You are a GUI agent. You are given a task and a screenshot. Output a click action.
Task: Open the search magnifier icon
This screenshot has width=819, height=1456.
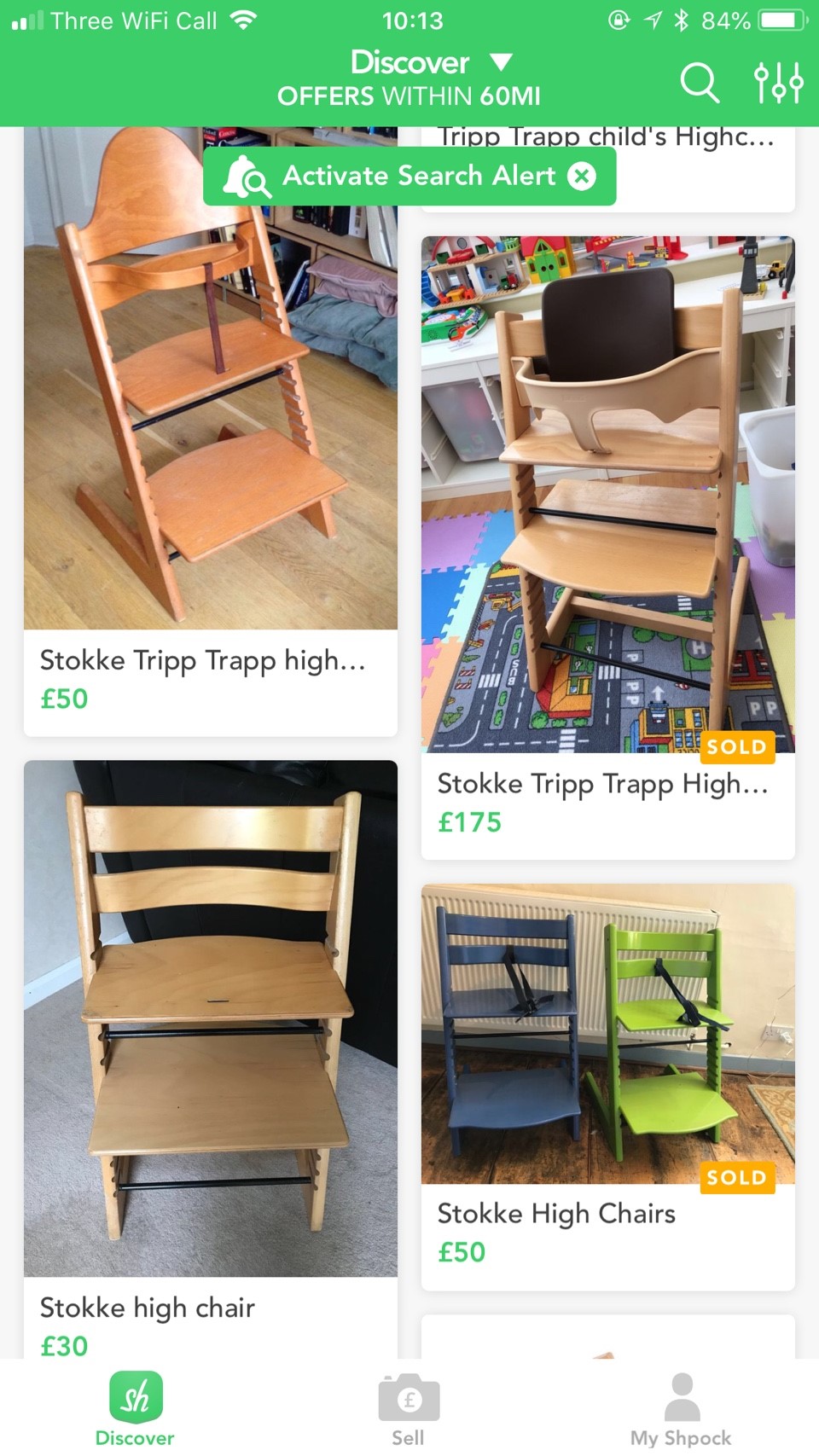[700, 83]
